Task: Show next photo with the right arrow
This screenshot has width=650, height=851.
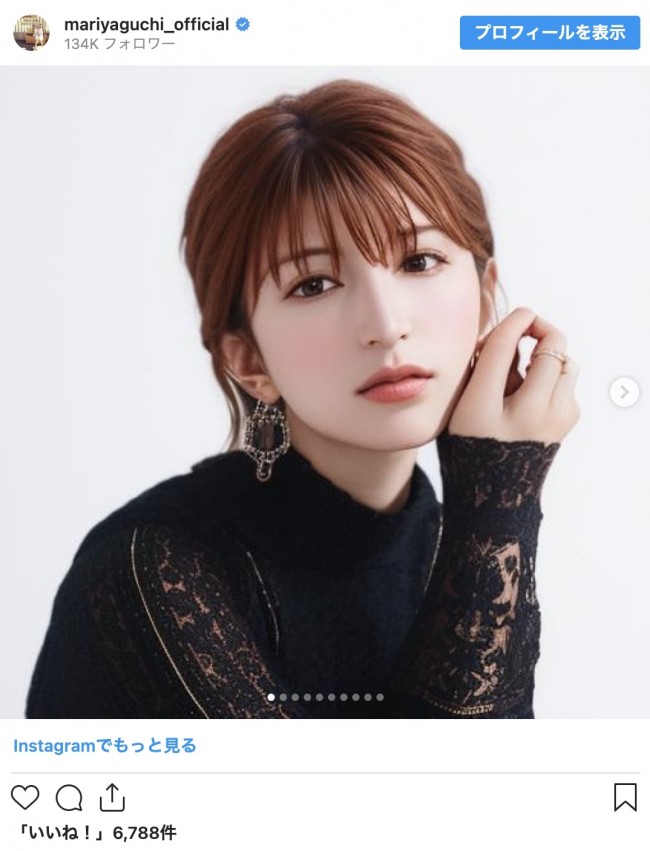Action: [623, 392]
